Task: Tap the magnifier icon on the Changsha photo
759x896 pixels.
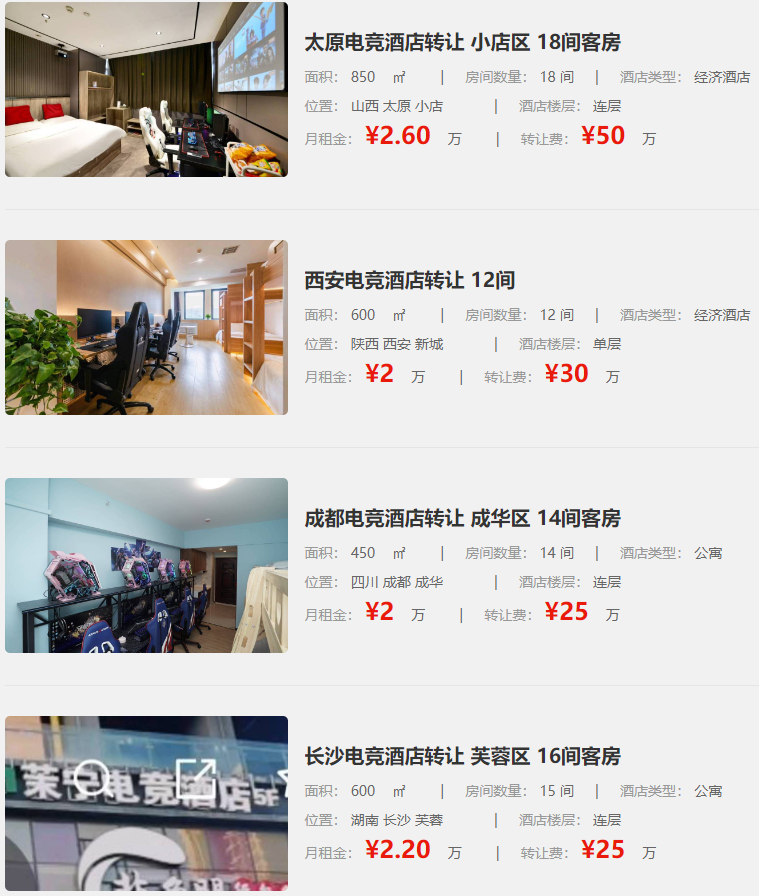Action: 93,778
